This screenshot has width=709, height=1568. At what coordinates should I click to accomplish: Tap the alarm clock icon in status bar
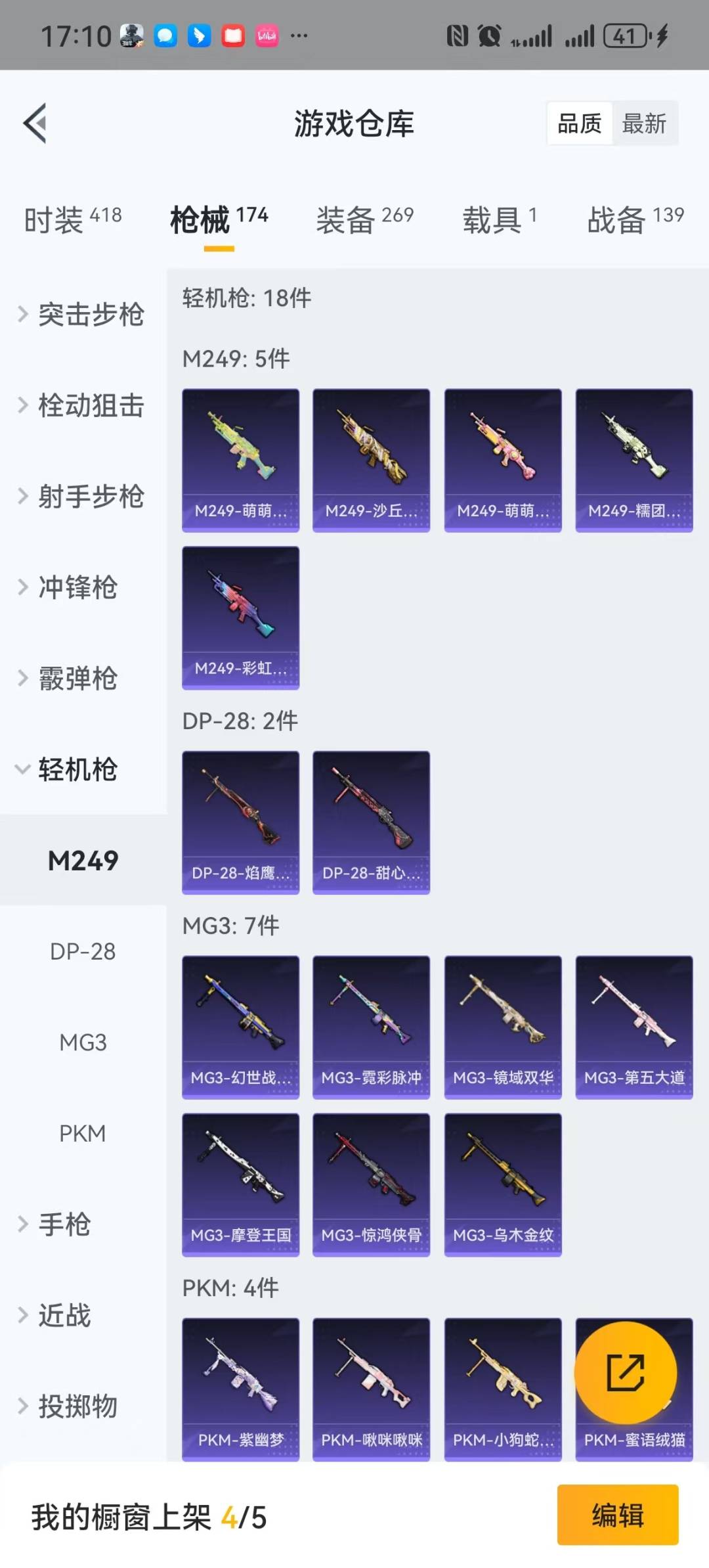pos(489,34)
